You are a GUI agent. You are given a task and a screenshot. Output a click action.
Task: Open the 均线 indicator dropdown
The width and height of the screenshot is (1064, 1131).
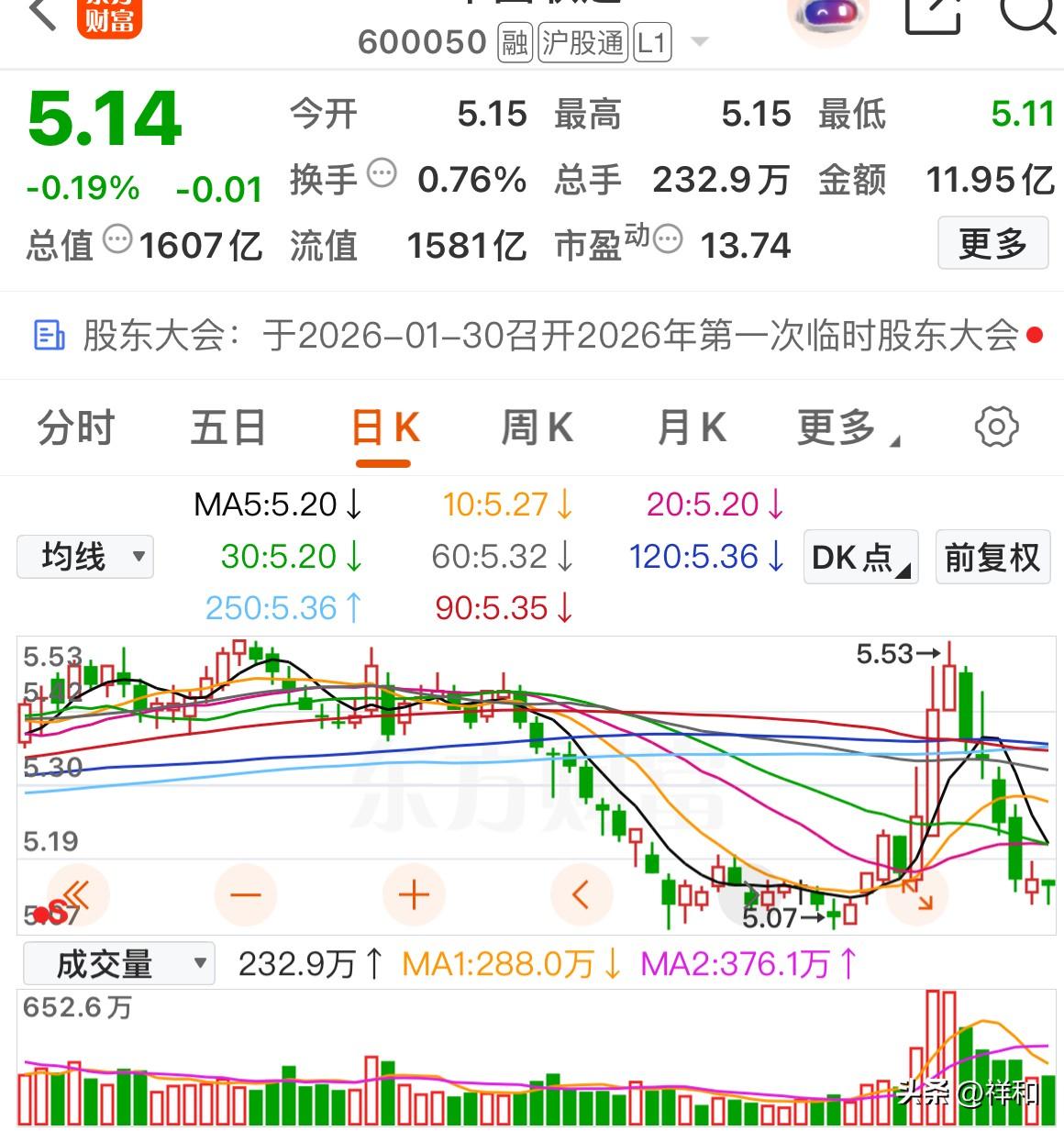point(84,556)
